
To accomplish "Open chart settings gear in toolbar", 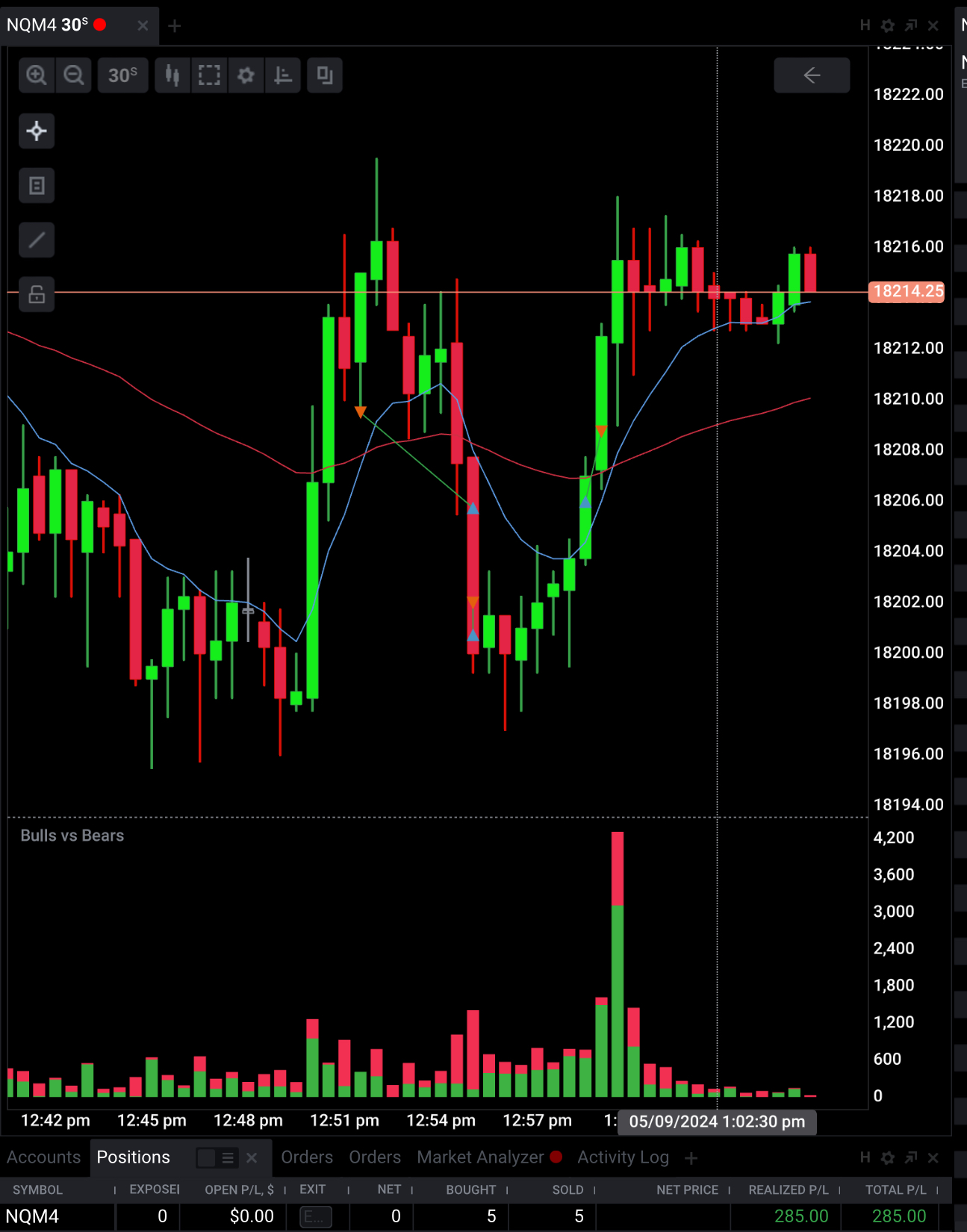I will pyautogui.click(x=246, y=75).
